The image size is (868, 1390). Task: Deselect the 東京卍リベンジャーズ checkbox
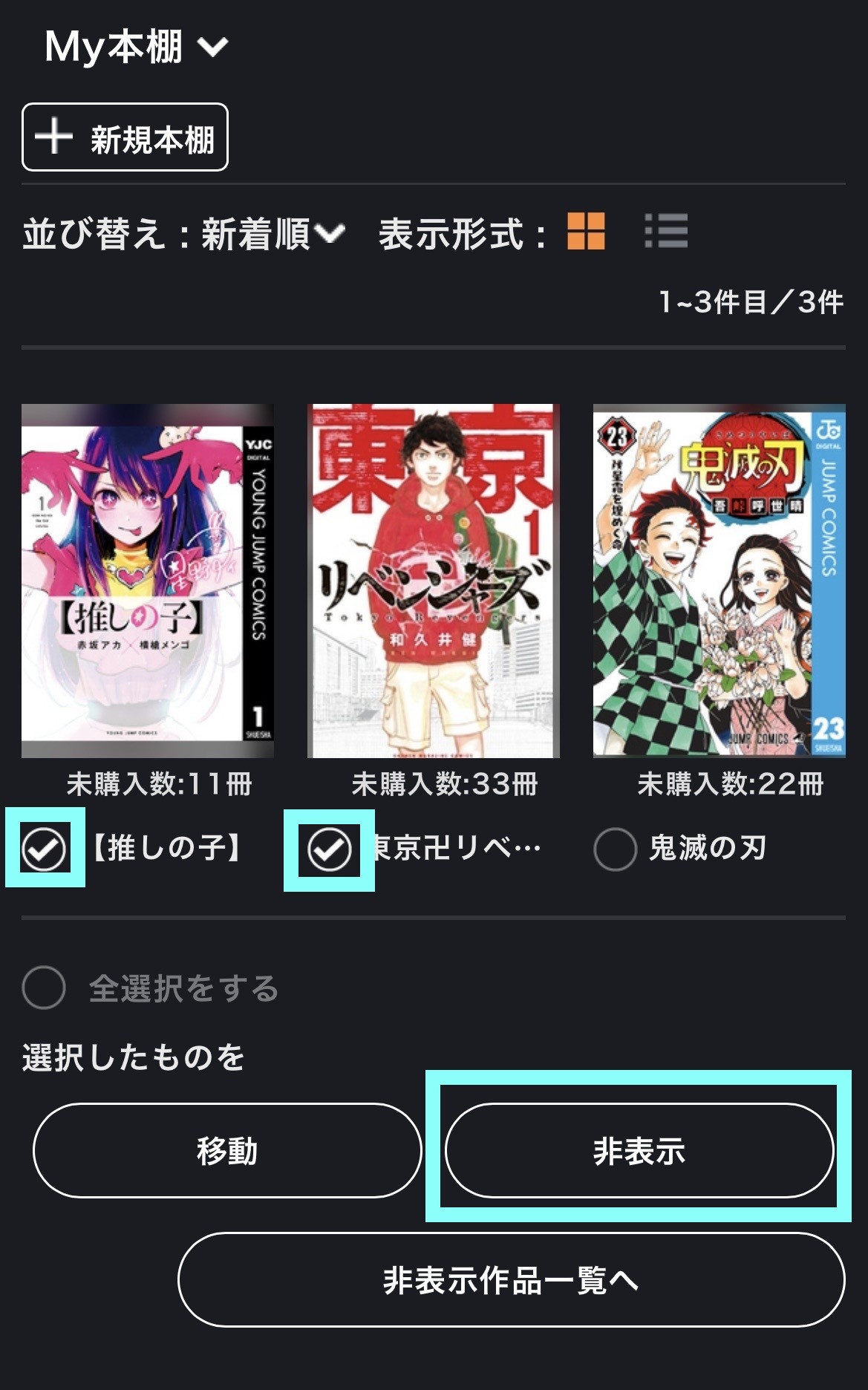point(330,849)
